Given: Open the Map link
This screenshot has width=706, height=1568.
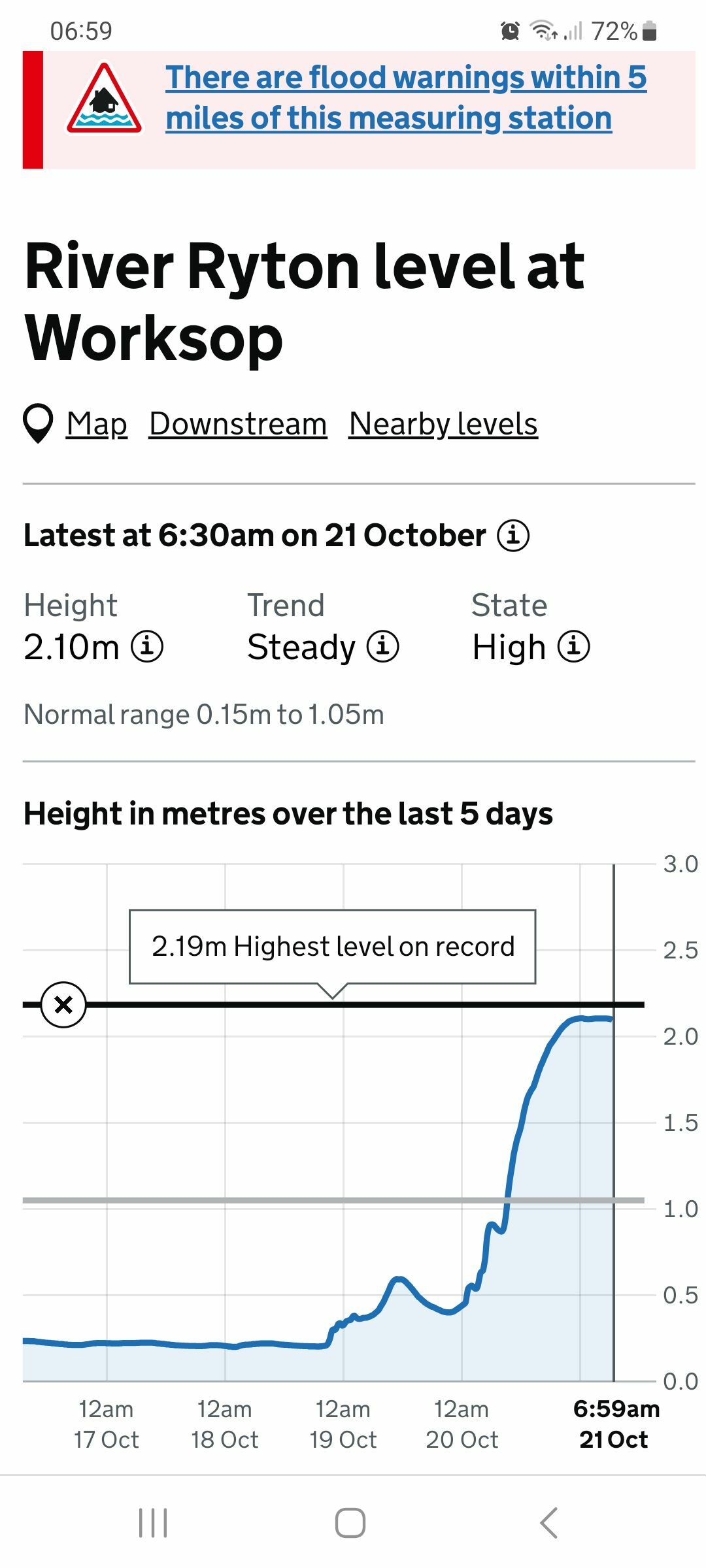Looking at the screenshot, I should point(97,424).
